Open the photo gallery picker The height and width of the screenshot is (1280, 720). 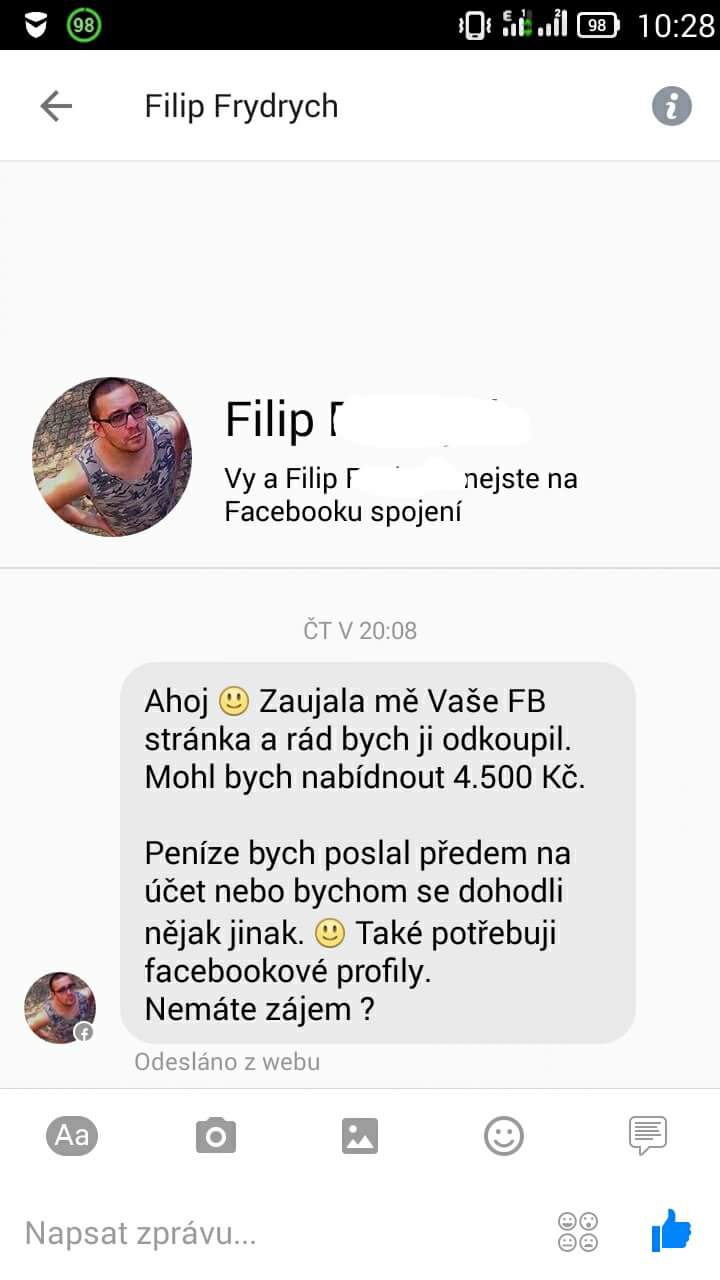pos(360,1136)
